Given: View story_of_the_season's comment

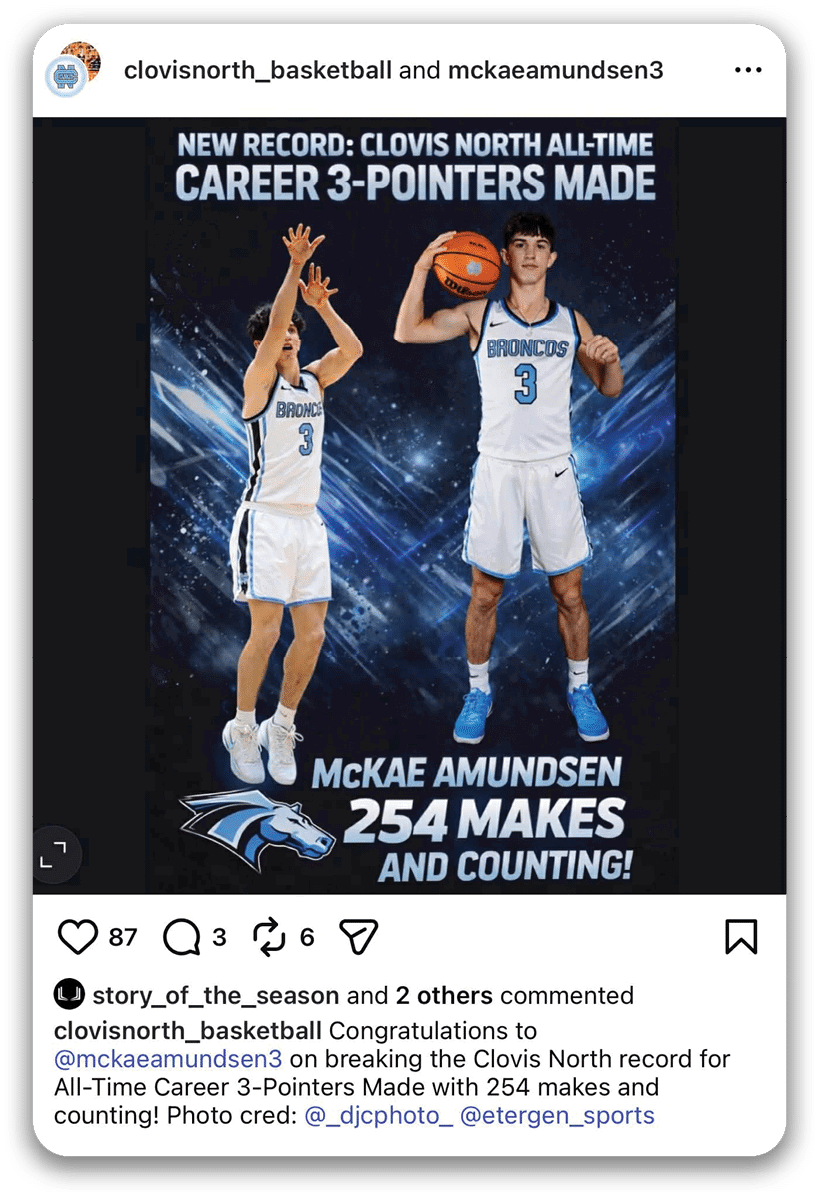Looking at the screenshot, I should coord(215,996).
